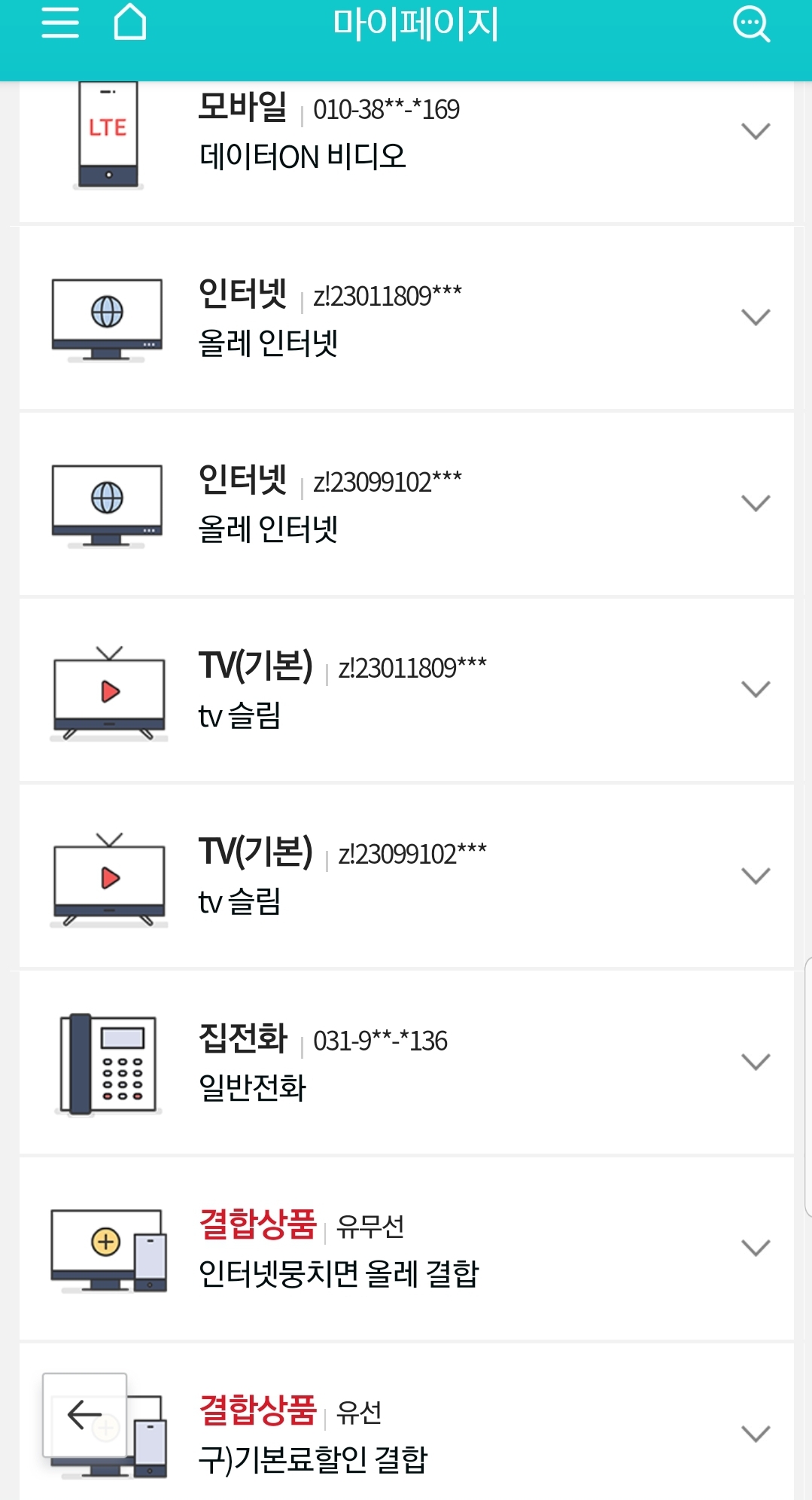Expand 인터넷 z!23011809*** details
This screenshot has height=1500, width=812.
pyautogui.click(x=756, y=317)
